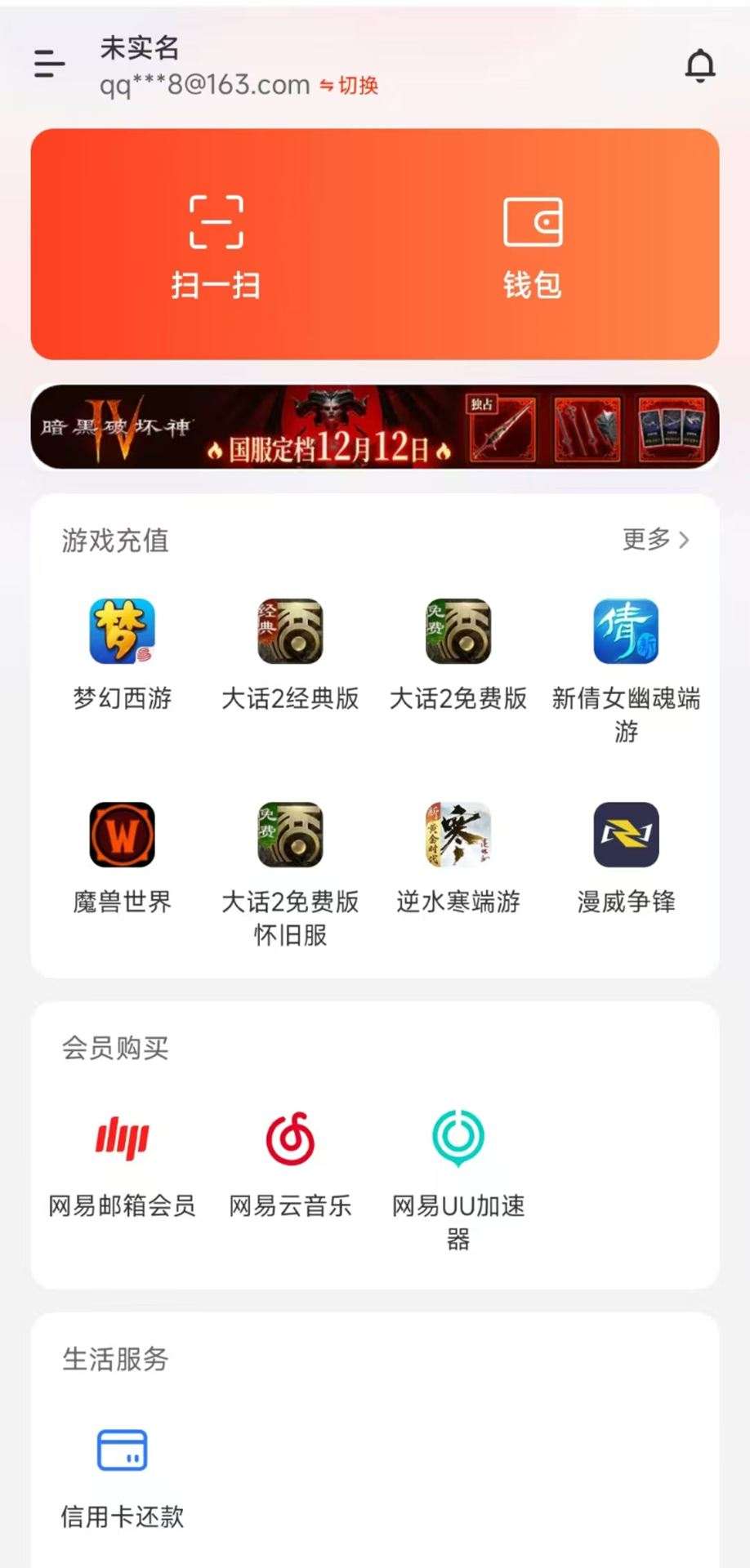Tap the scan QR code icon

pos(216,222)
